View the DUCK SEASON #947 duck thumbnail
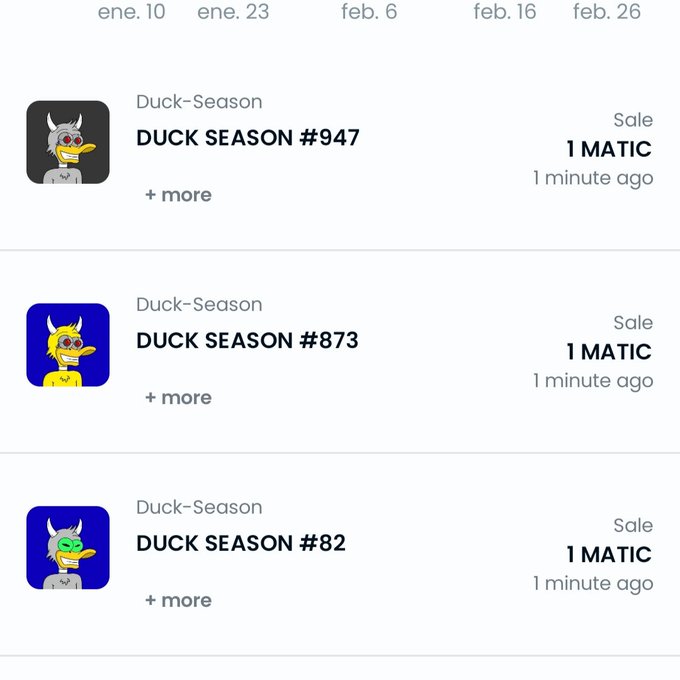The width and height of the screenshot is (680, 680). click(68, 142)
